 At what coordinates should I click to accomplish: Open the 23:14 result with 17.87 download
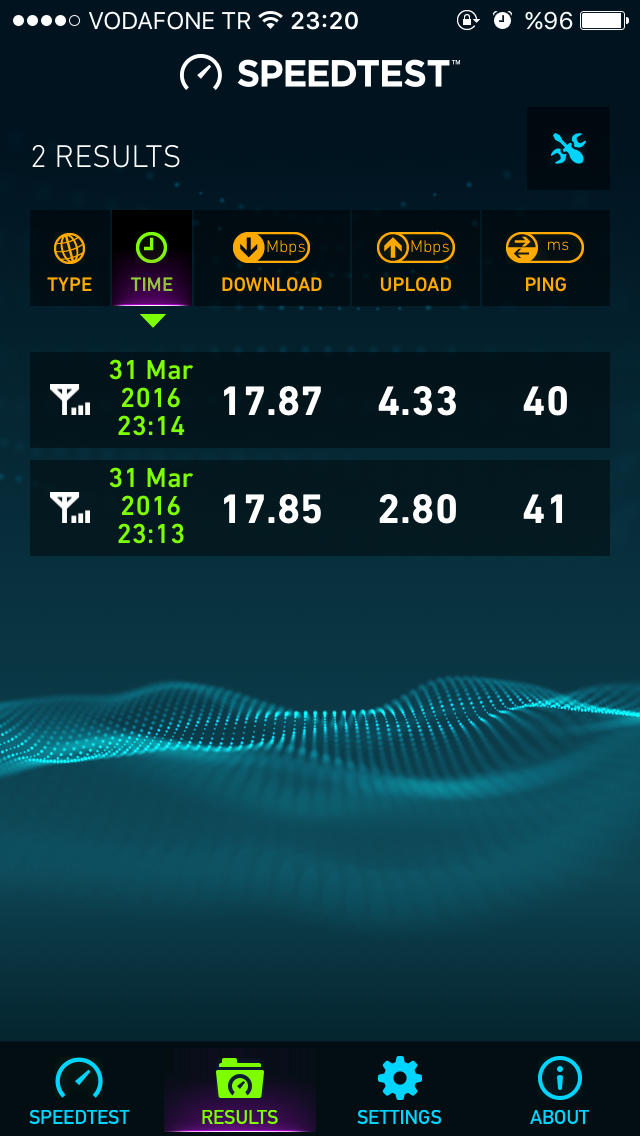click(x=320, y=400)
